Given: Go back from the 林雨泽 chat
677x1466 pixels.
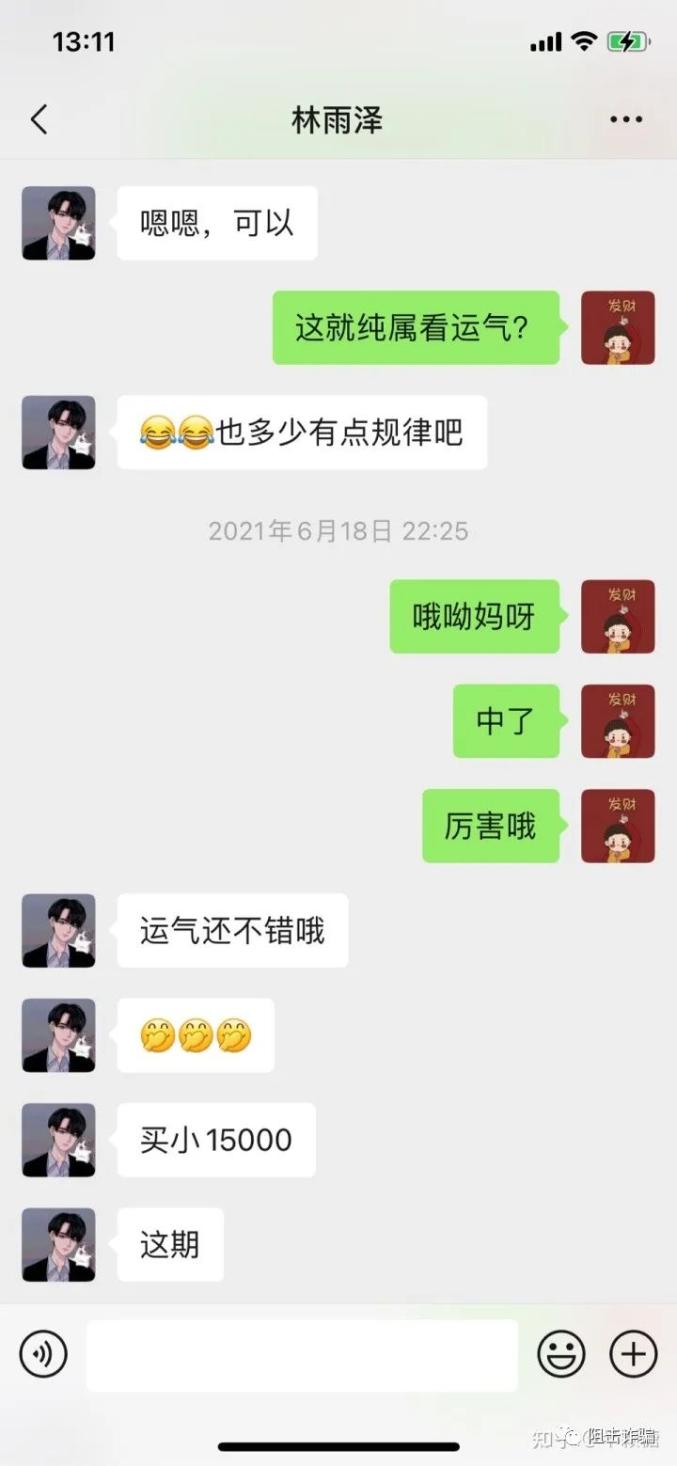Looking at the screenshot, I should 39,120.
